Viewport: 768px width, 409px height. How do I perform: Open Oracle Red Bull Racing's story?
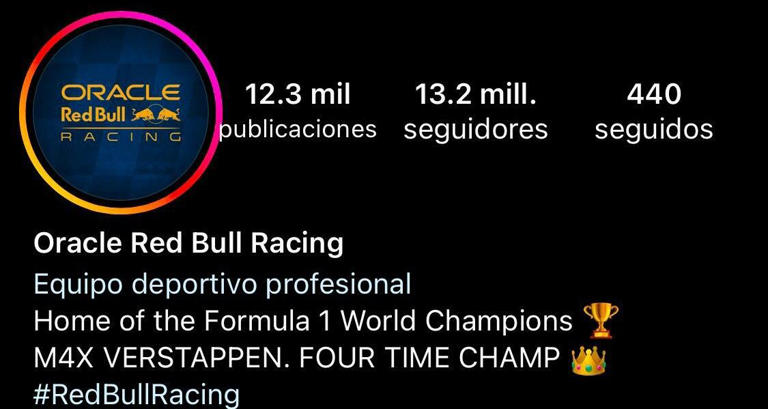(120, 112)
